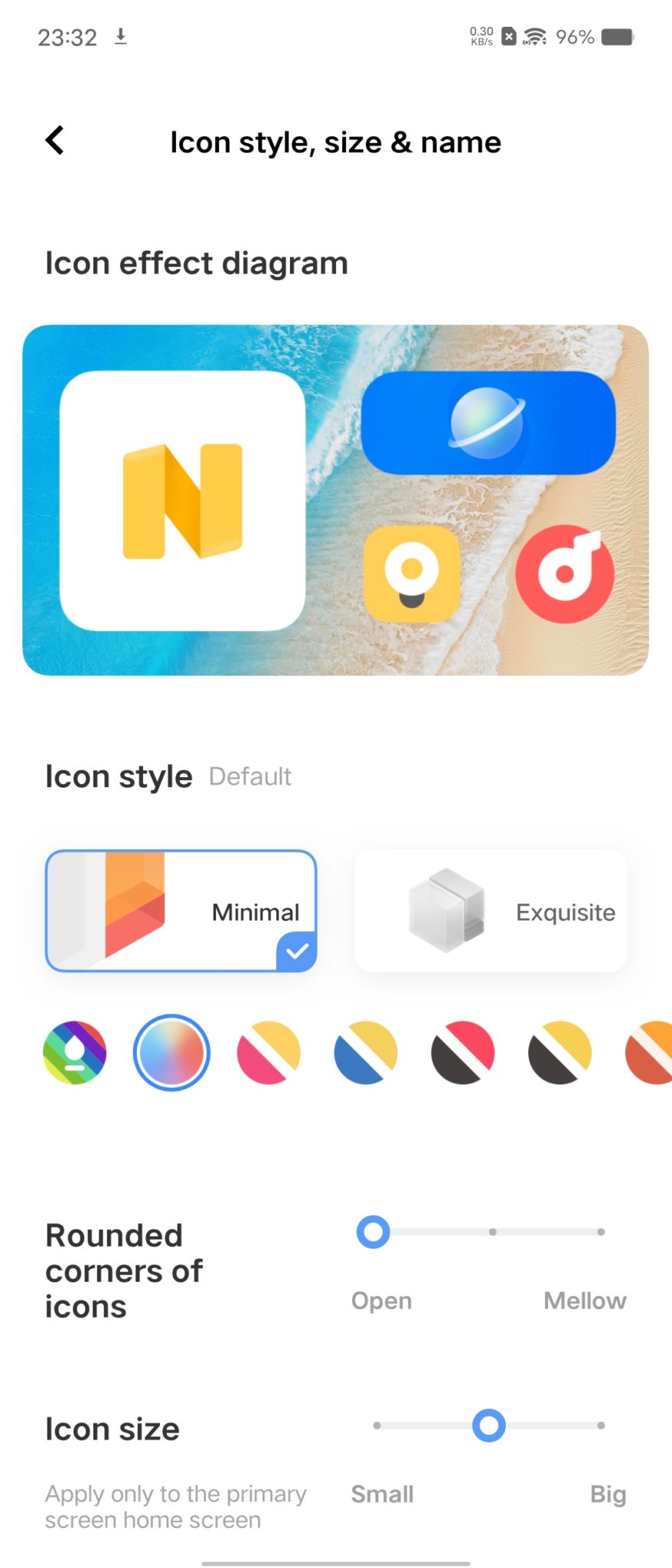This screenshot has height=1568, width=672.
Task: Set rounded corners to the Mellow end
Action: click(601, 1232)
